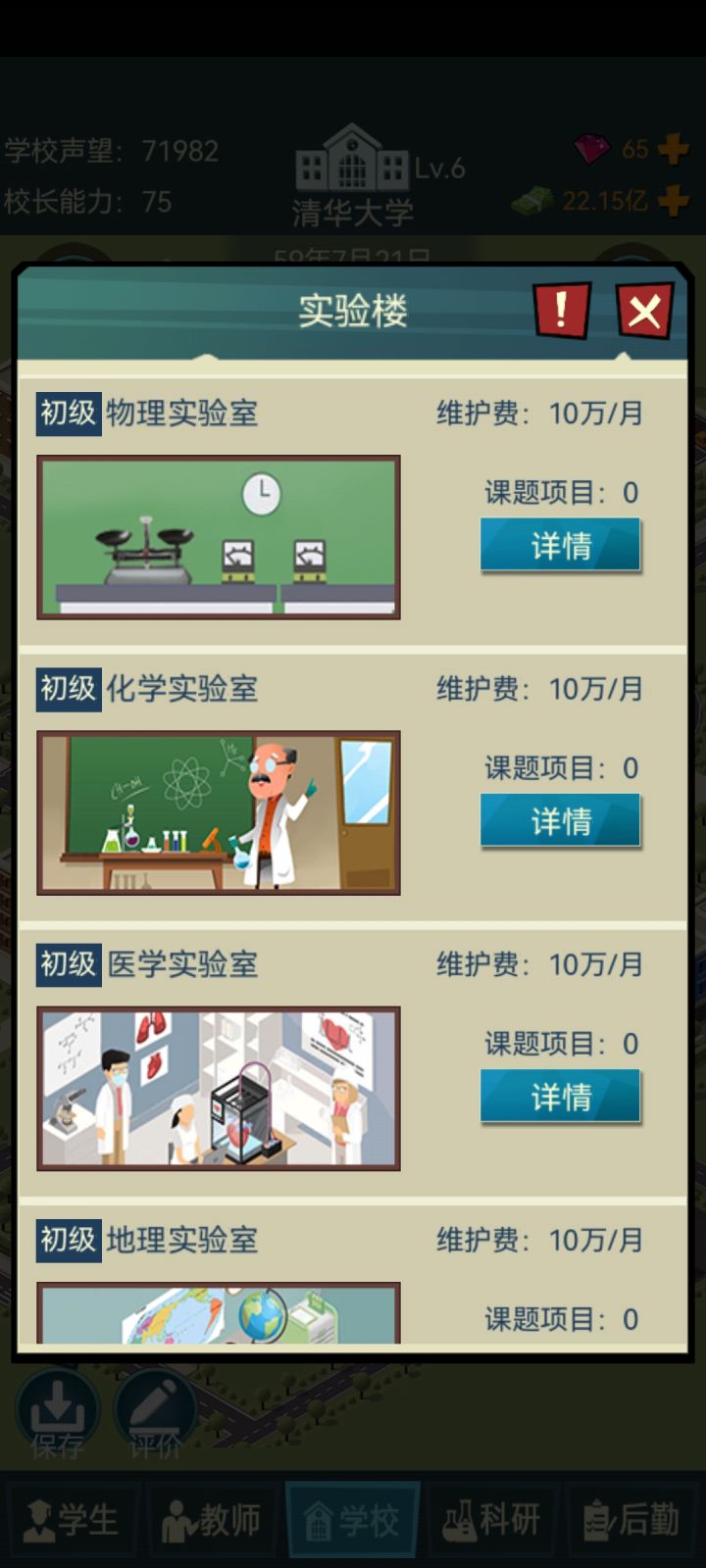Select the 学校 school tab
The width and height of the screenshot is (706, 1568).
pyautogui.click(x=353, y=1519)
